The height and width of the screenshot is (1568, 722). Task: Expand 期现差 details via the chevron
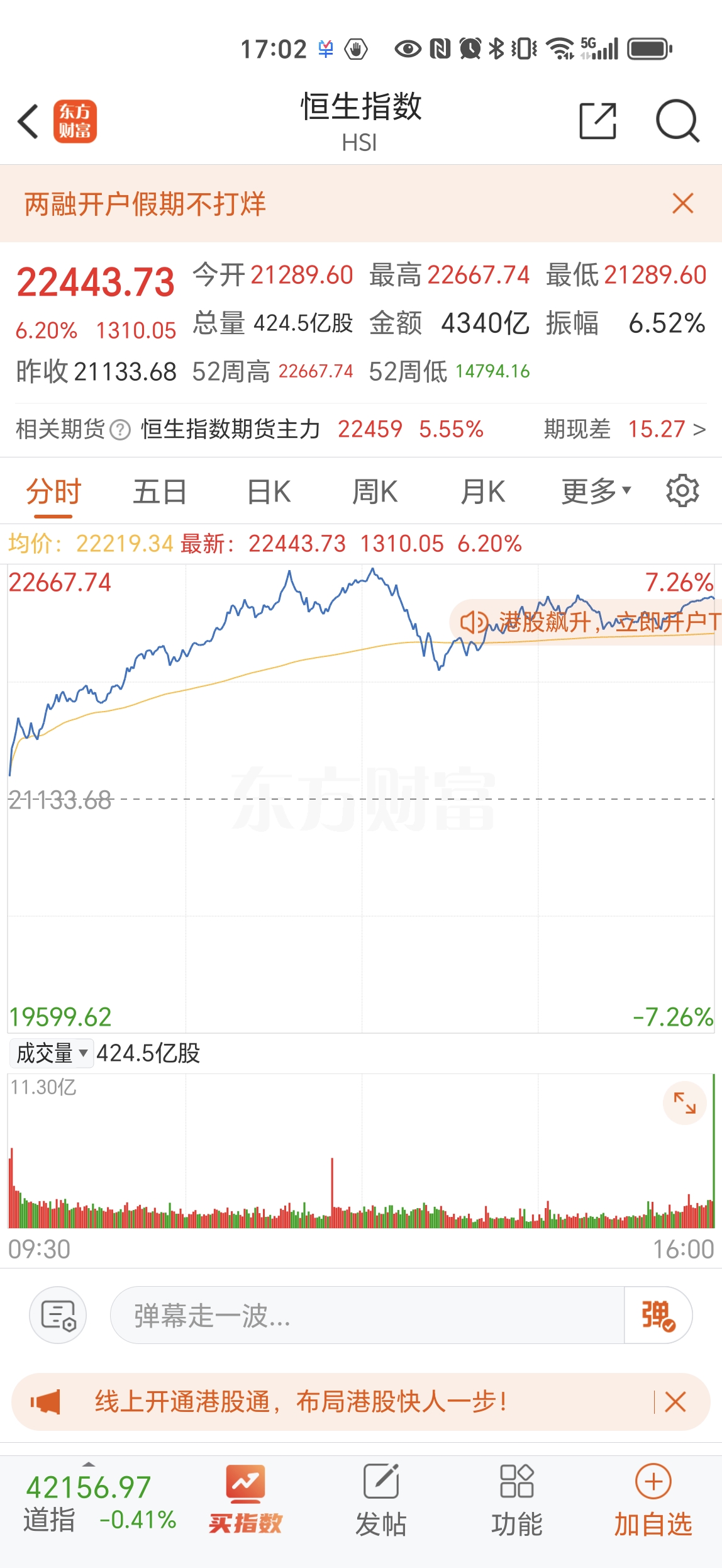point(700,428)
